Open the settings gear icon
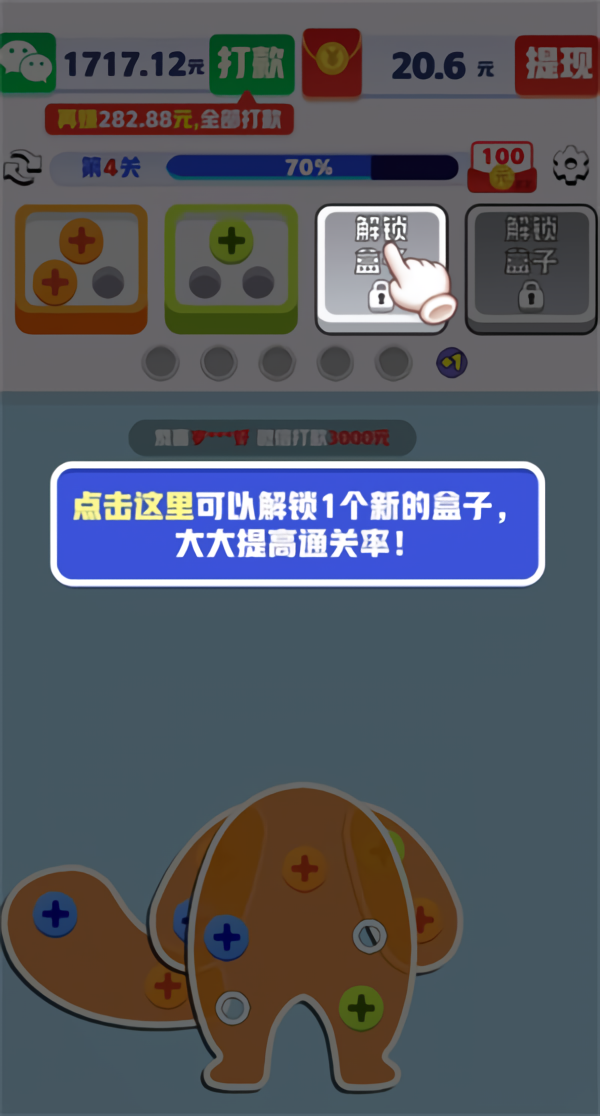The width and height of the screenshot is (600, 1116). tap(571, 165)
